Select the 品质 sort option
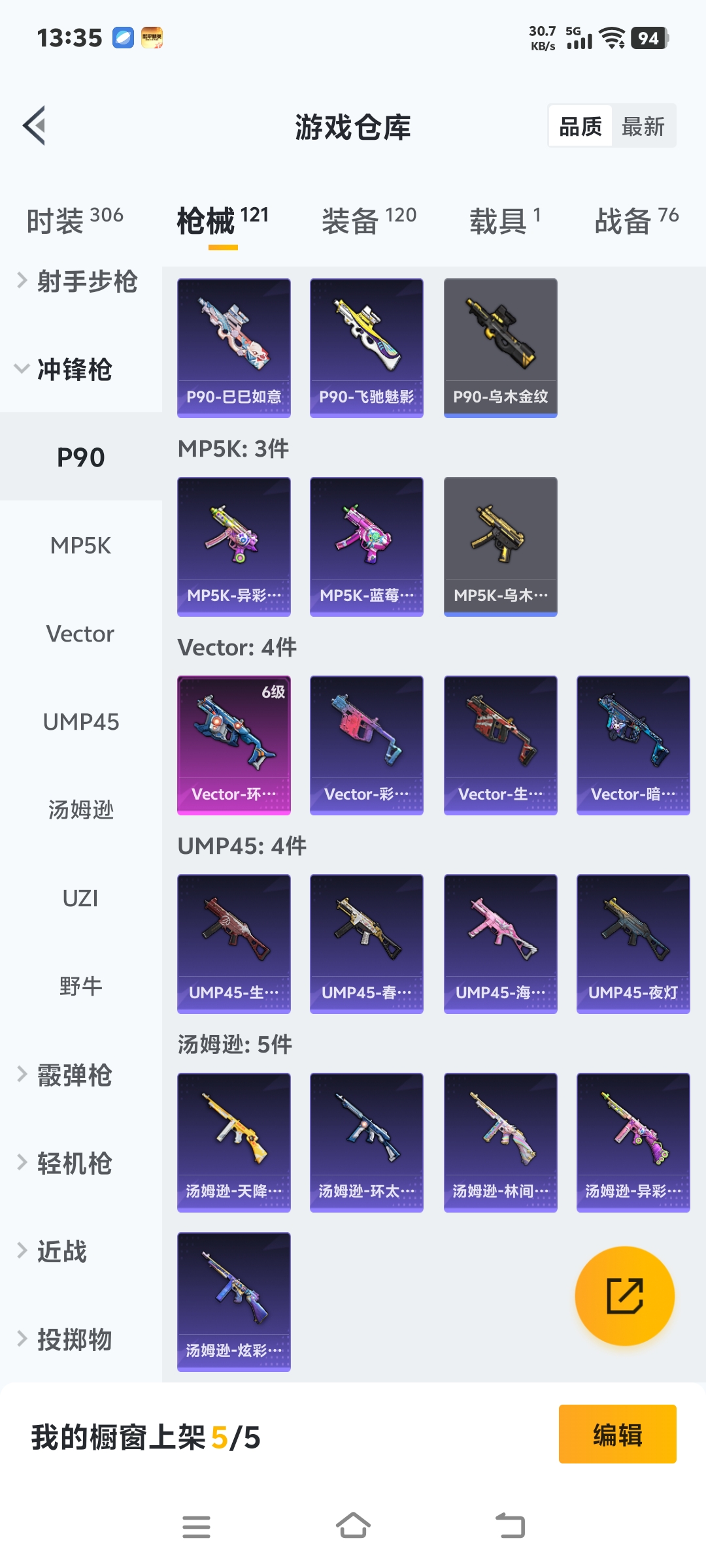This screenshot has height=1568, width=706. click(580, 126)
